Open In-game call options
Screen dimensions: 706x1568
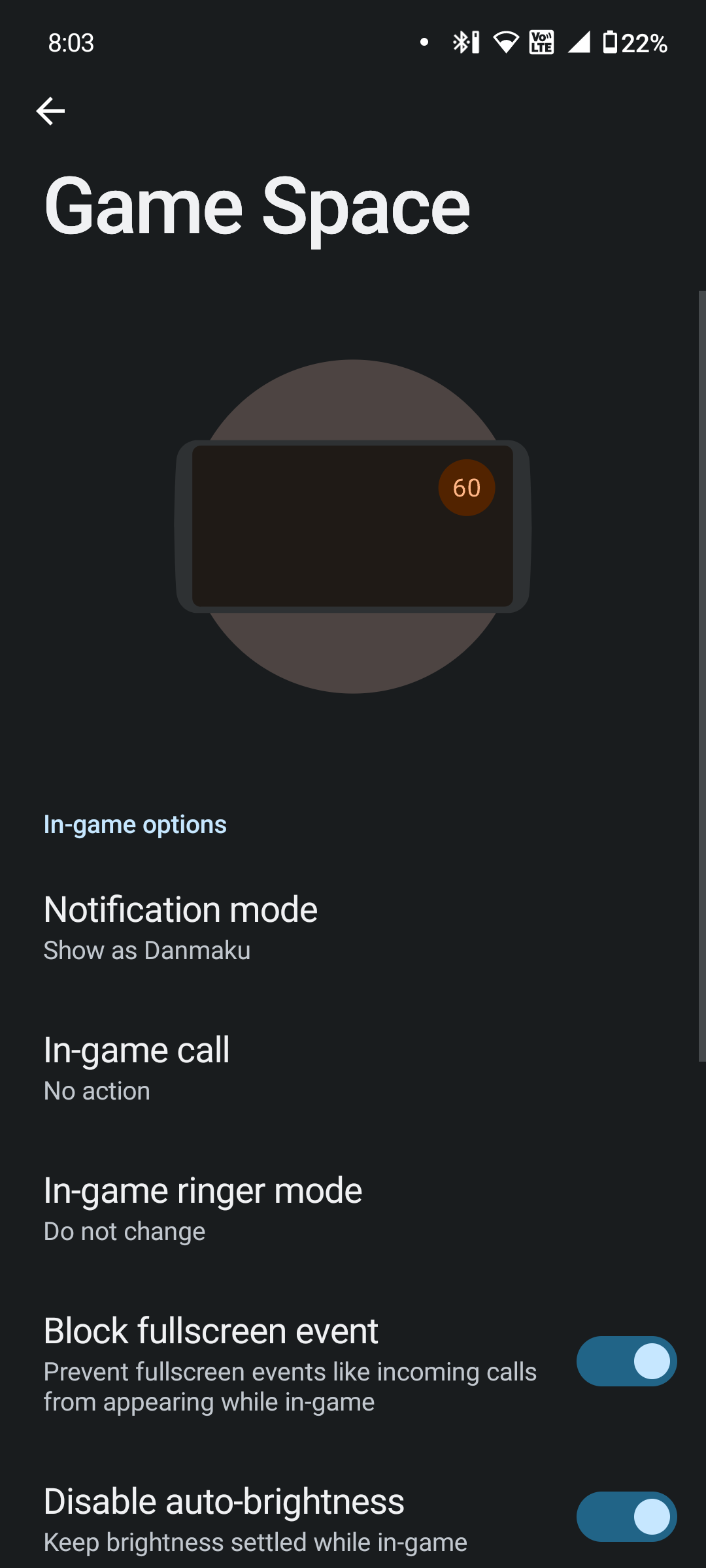pyautogui.click(x=137, y=1067)
